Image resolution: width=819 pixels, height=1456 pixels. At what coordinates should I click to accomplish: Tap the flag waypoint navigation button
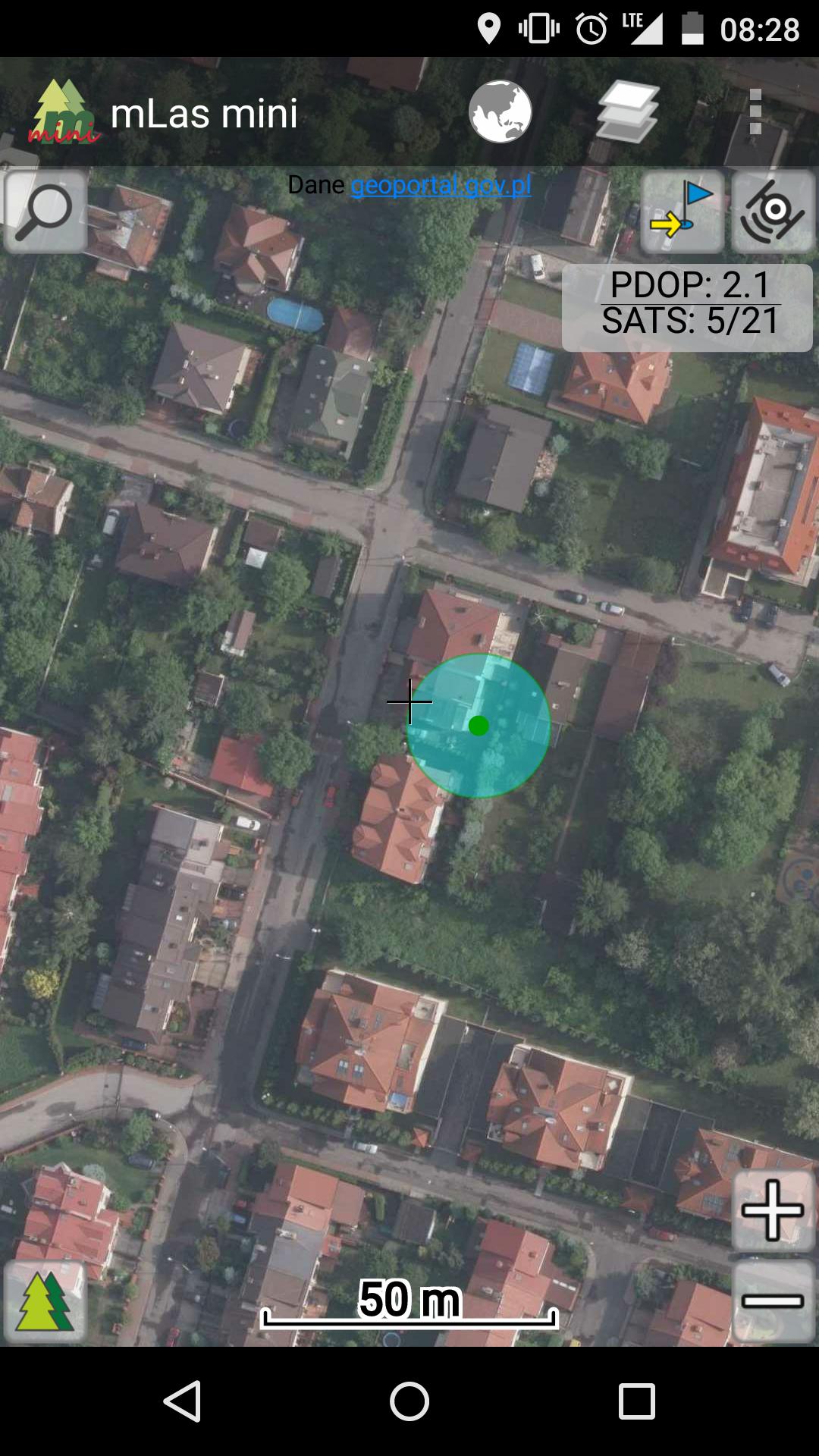tap(682, 212)
